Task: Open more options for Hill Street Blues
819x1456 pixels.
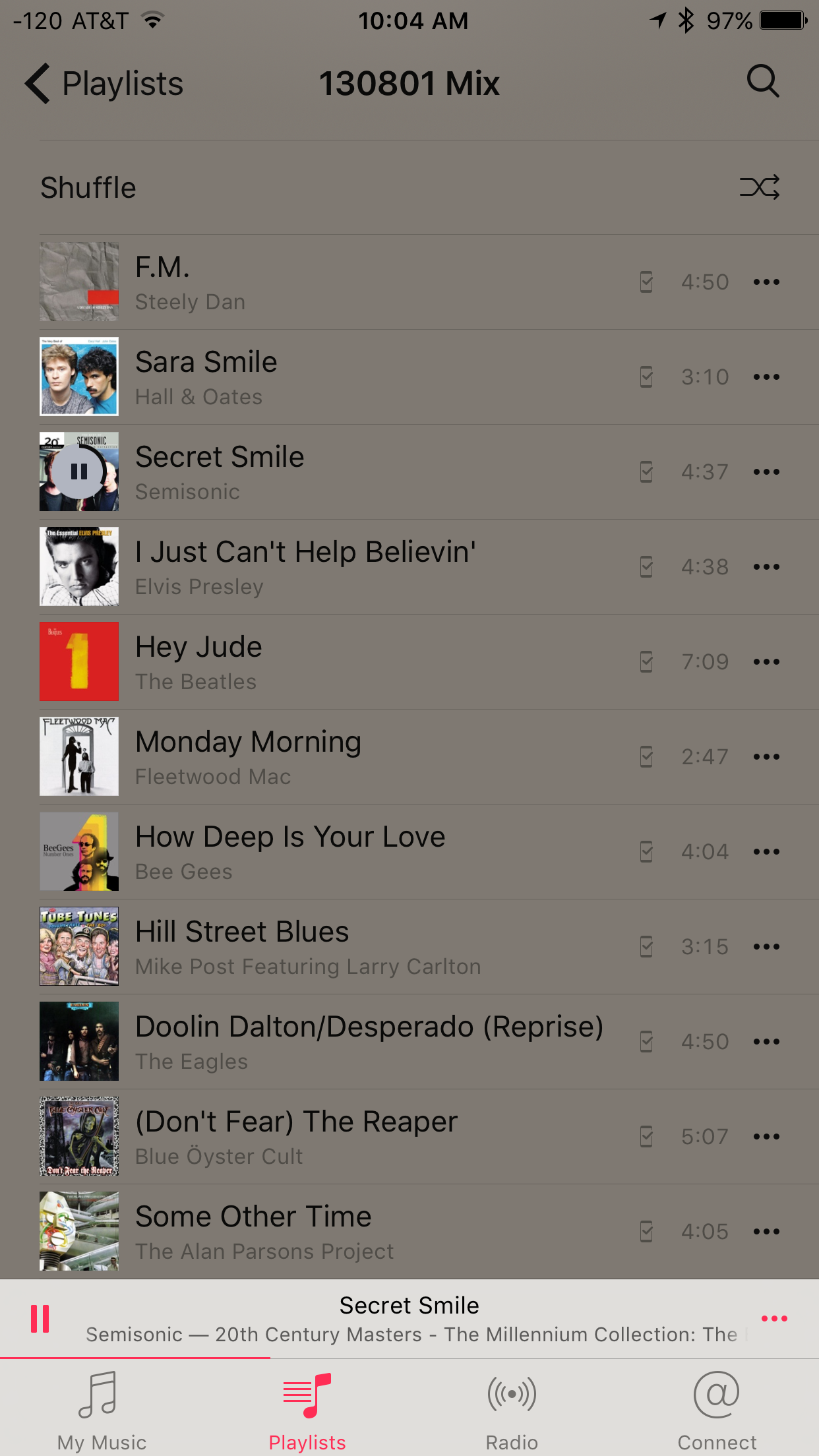Action: [x=766, y=947]
